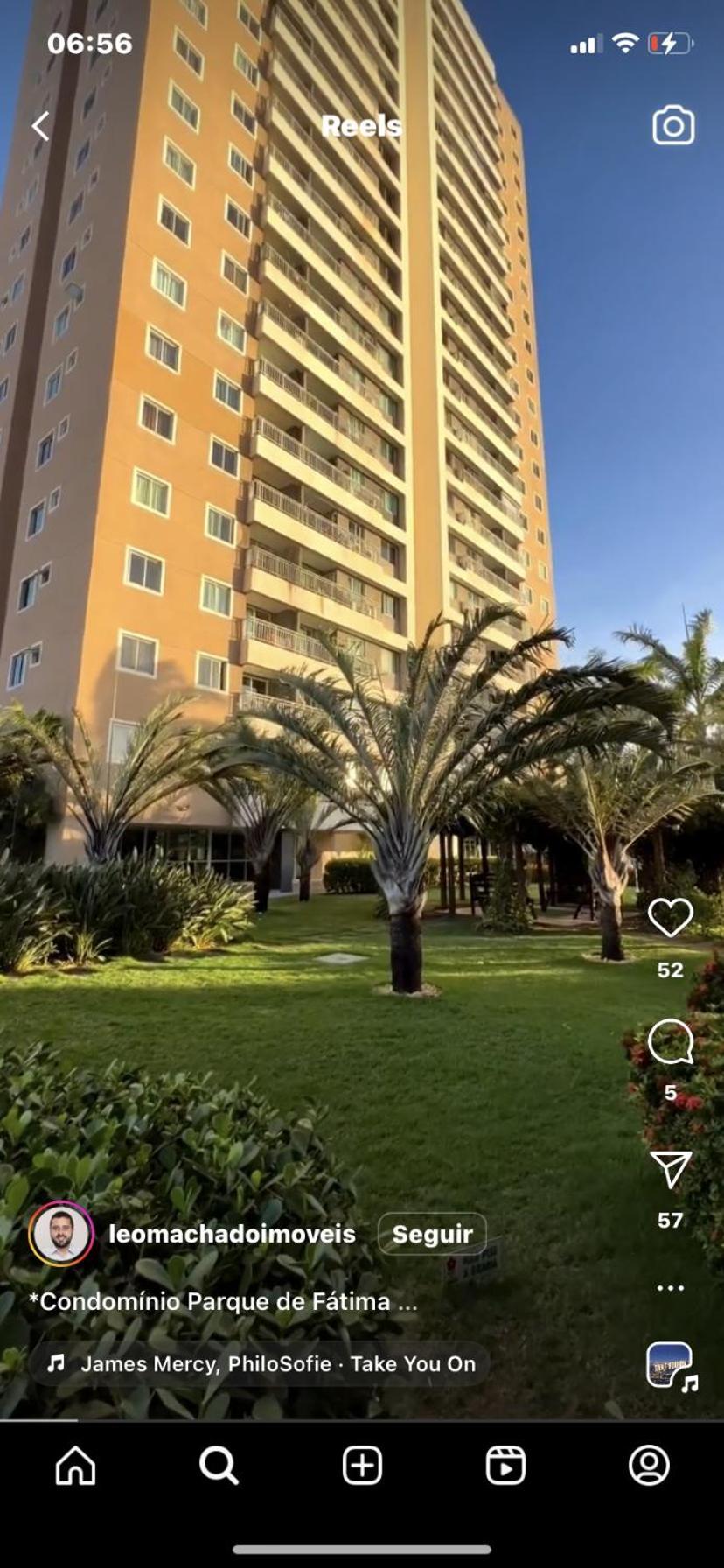Open the comments on this reel
724x1568 pixels.
point(670,1042)
